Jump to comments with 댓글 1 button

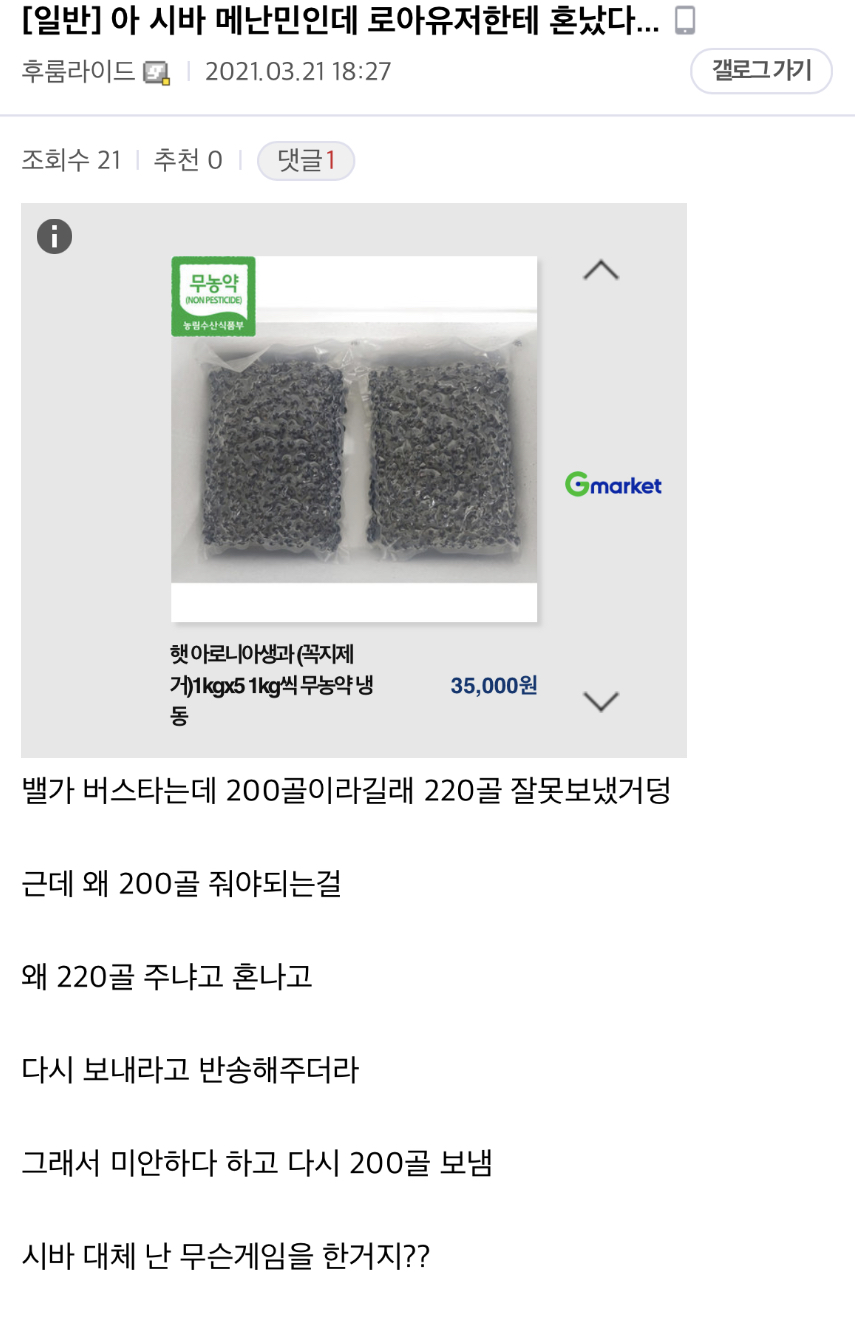pyautogui.click(x=305, y=160)
